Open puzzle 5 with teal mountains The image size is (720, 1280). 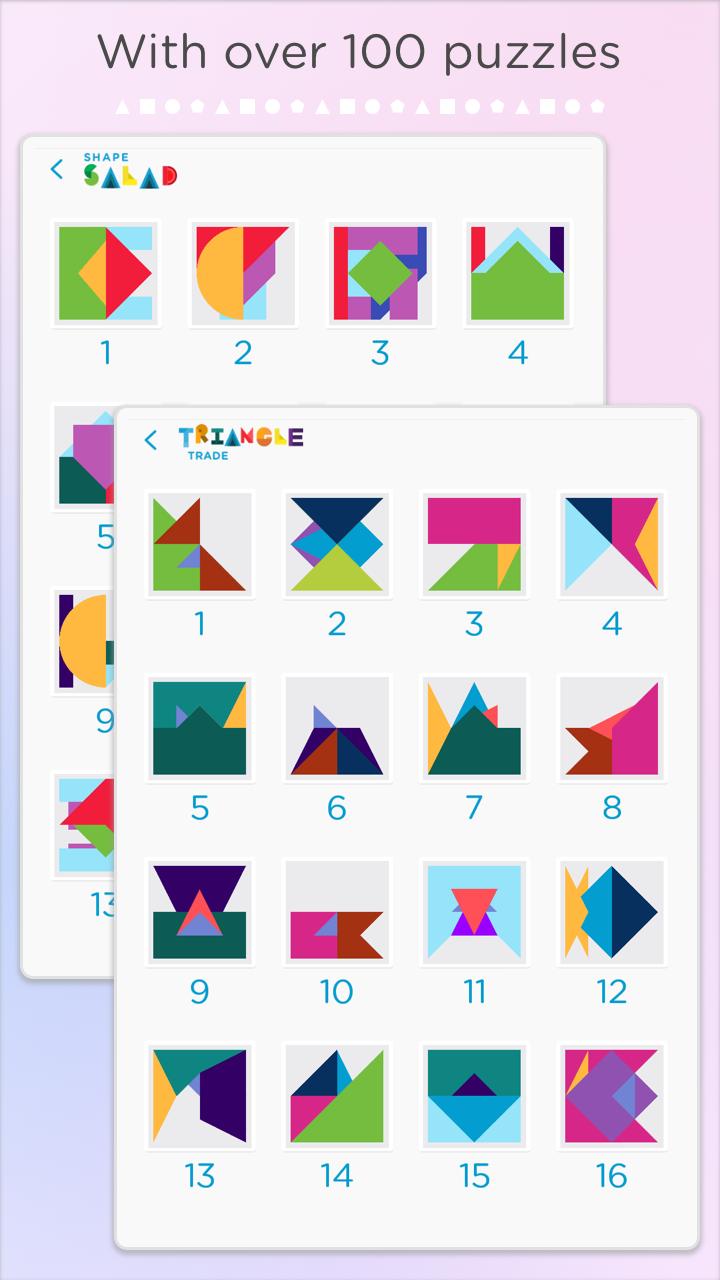(x=199, y=728)
